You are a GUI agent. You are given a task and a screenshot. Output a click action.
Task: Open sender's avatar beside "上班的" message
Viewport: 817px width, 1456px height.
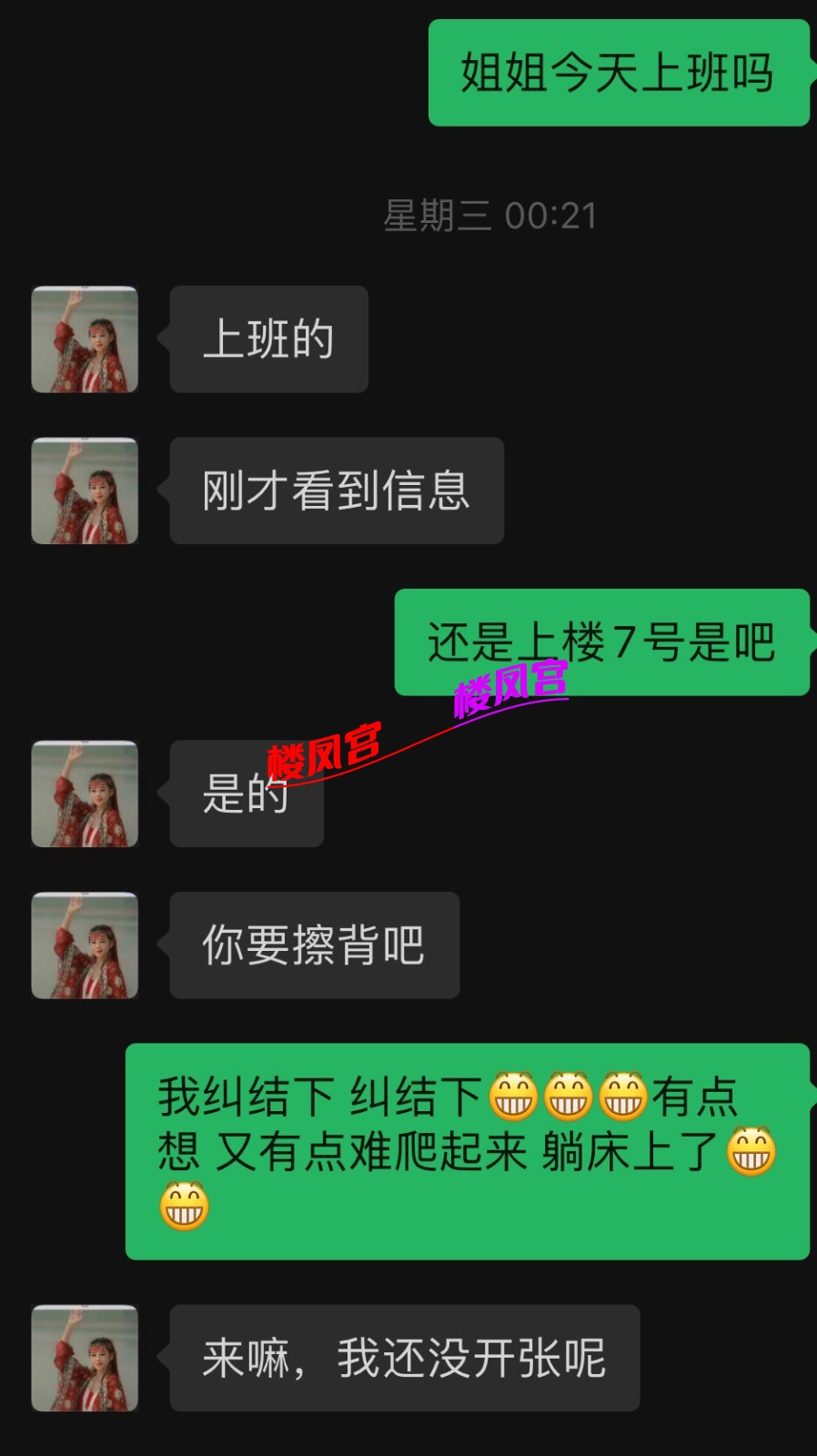click(x=85, y=339)
